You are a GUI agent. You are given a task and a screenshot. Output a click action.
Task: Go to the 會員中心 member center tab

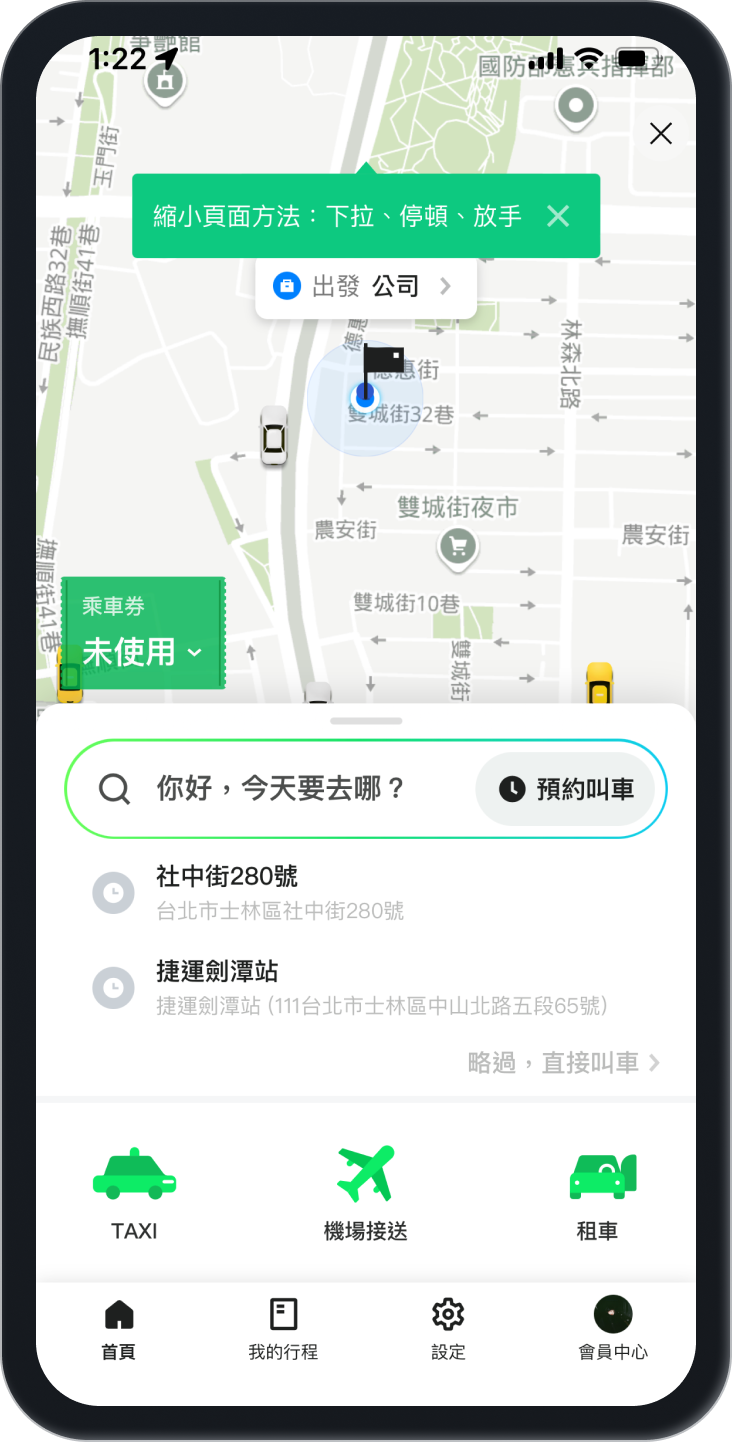click(x=613, y=1330)
